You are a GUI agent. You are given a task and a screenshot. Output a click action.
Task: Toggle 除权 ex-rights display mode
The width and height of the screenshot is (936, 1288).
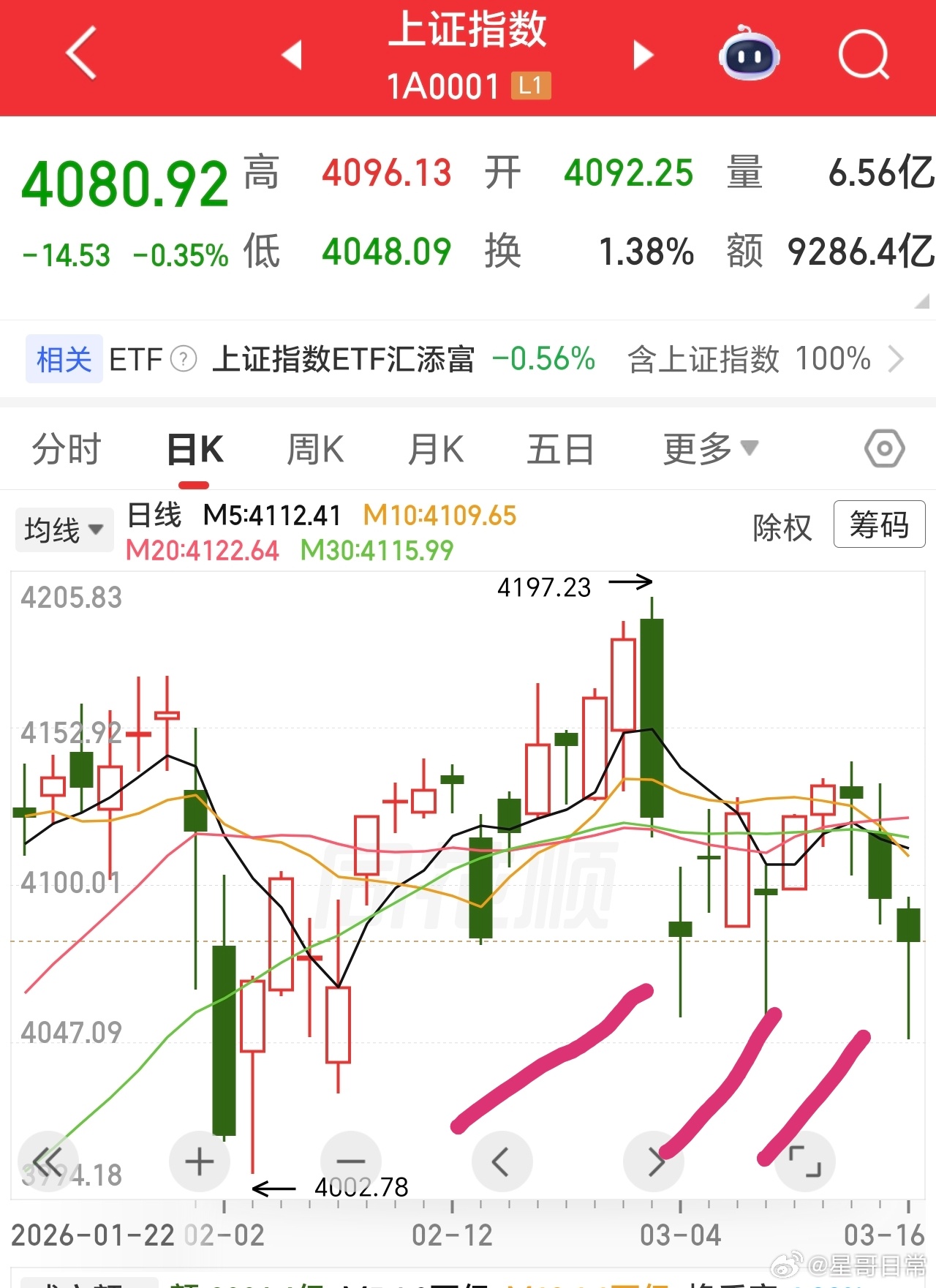(782, 527)
